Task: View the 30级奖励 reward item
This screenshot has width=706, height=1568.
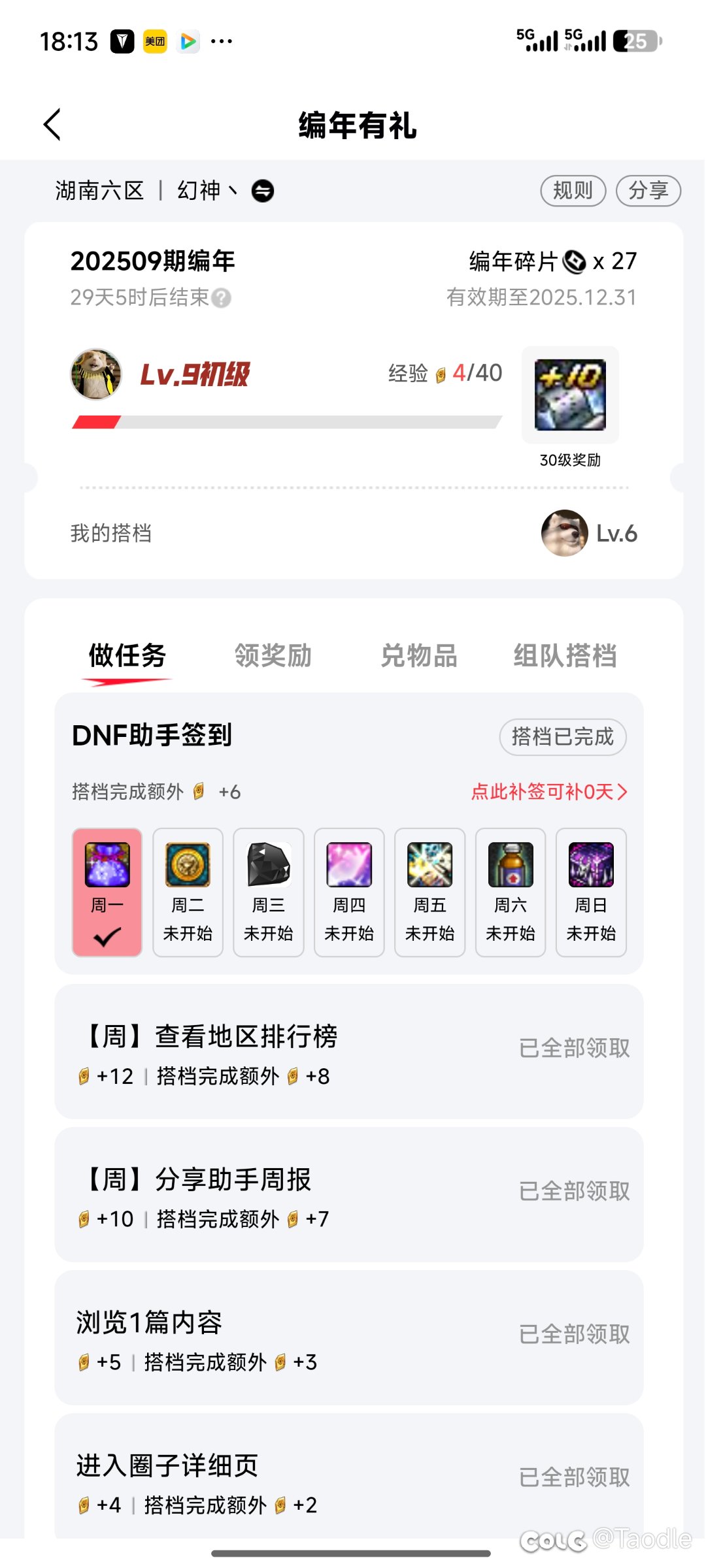Action: pyautogui.click(x=570, y=395)
